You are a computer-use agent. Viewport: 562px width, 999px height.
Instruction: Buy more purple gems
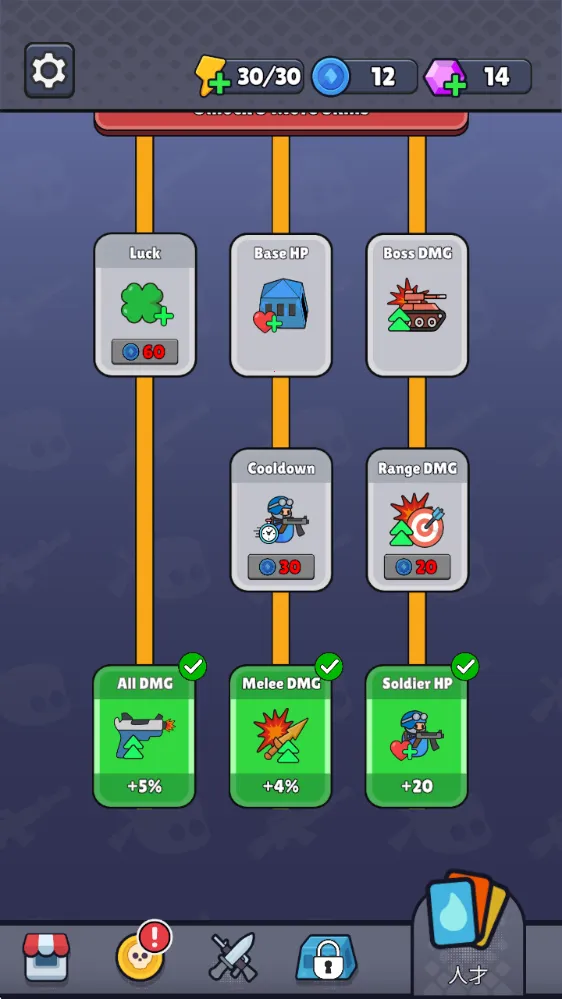(445, 78)
